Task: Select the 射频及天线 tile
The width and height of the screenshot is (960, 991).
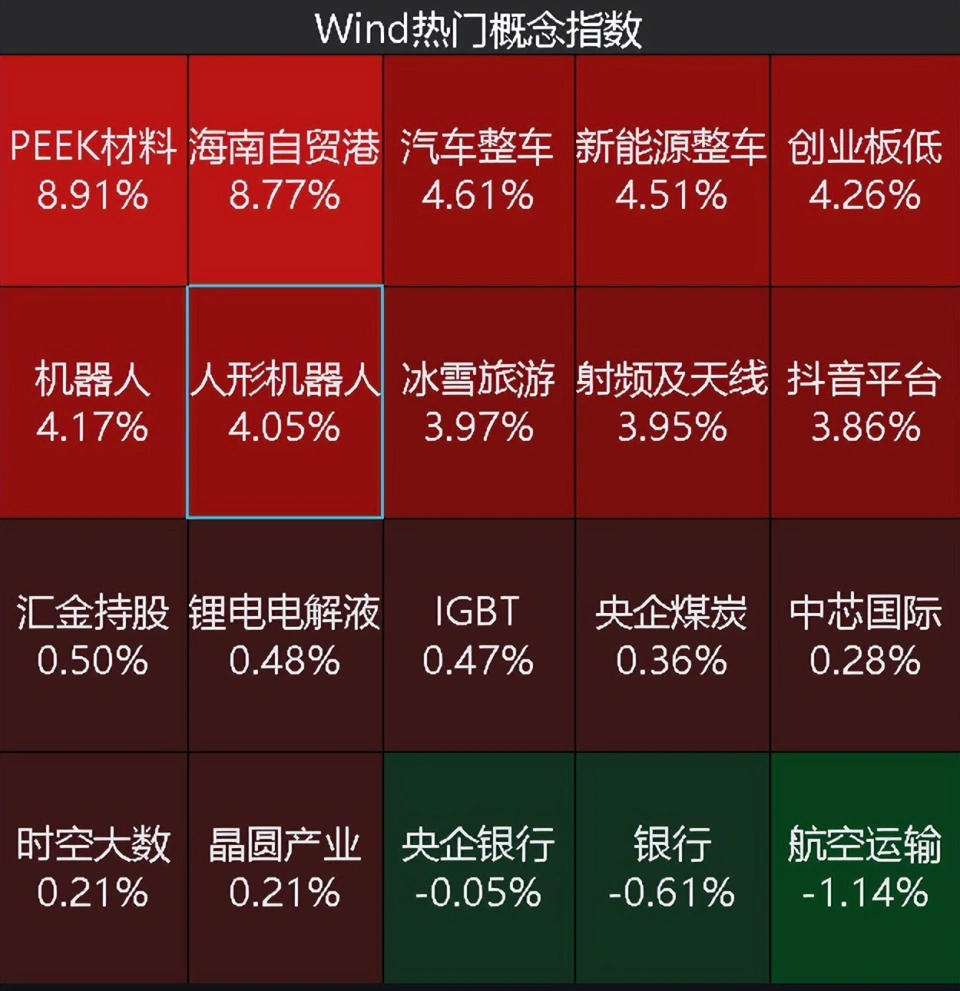Action: point(671,402)
